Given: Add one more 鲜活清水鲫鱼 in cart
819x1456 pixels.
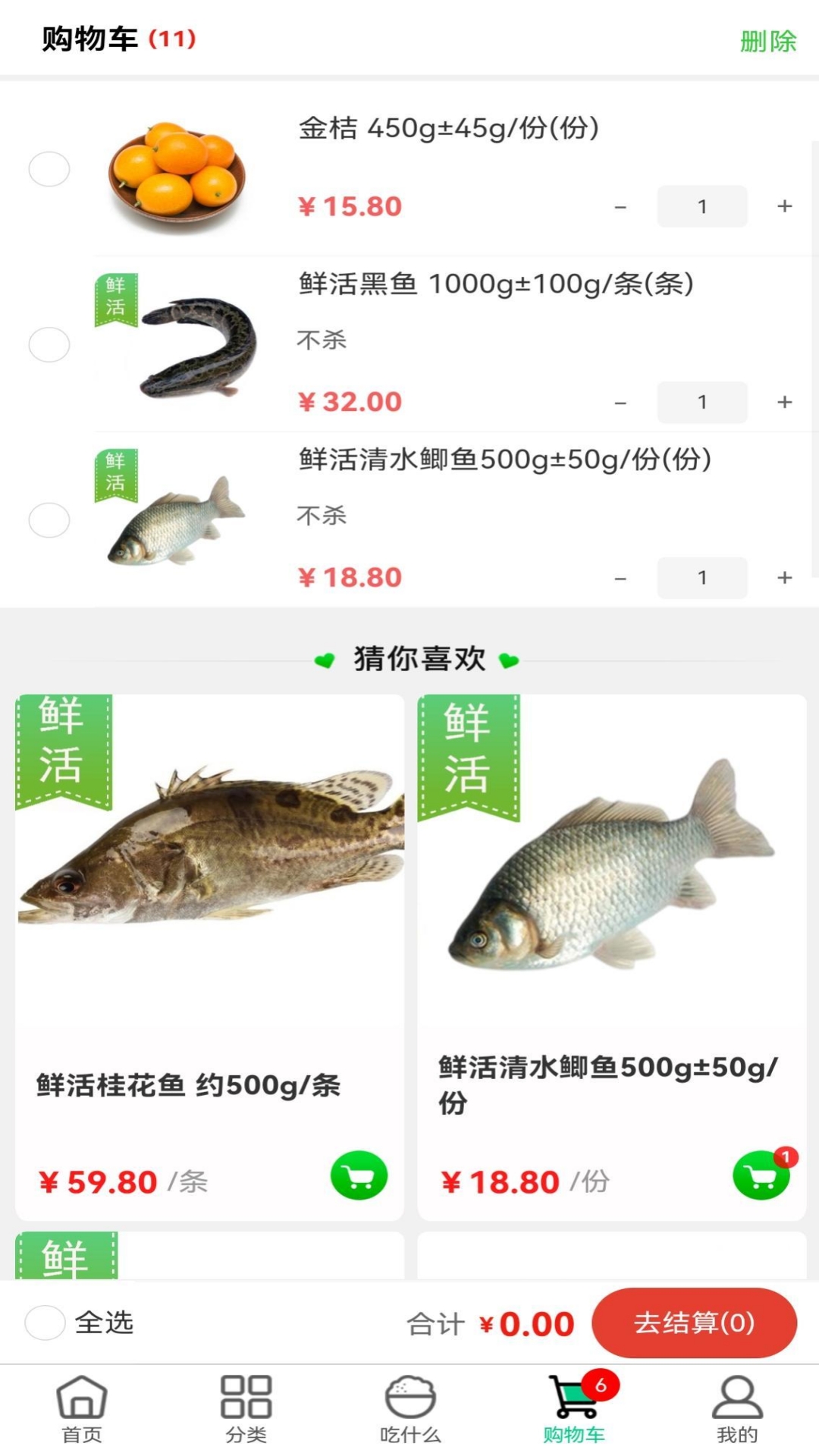Looking at the screenshot, I should coord(785,578).
